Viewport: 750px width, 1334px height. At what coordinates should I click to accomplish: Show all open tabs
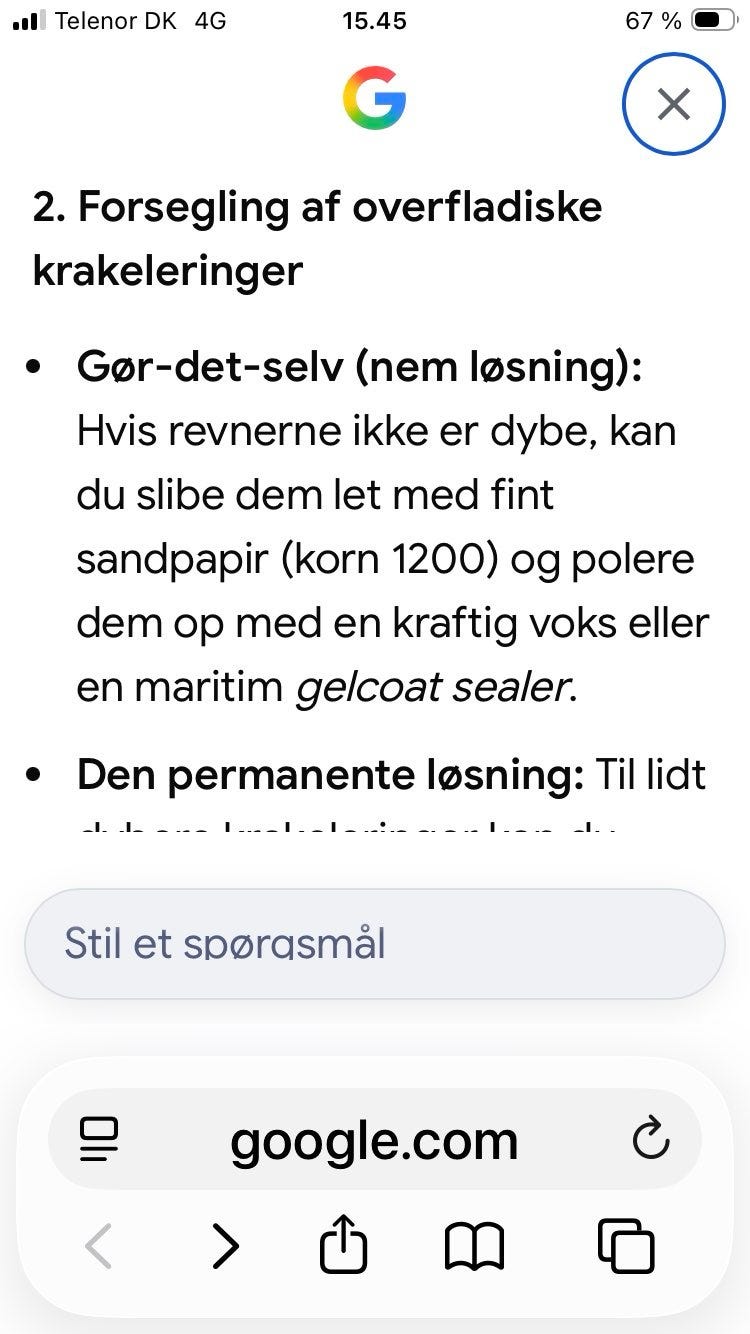tap(626, 1246)
